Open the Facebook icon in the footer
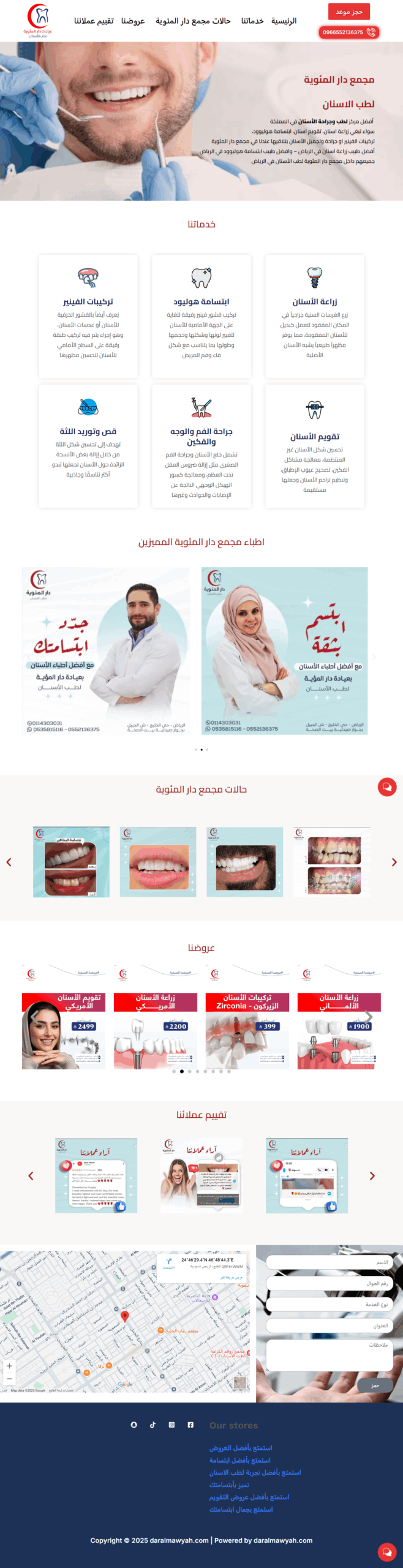403x1568 pixels. (190, 1425)
